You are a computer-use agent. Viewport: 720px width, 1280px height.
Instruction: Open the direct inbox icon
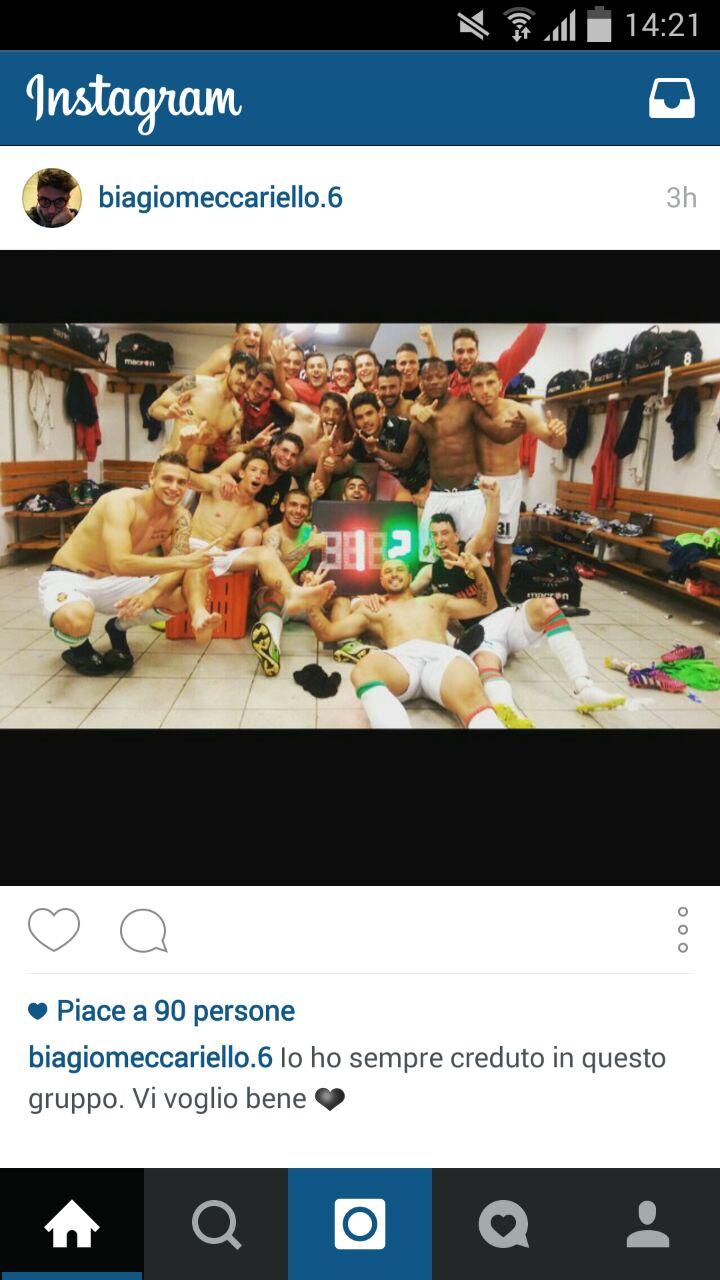[671, 99]
